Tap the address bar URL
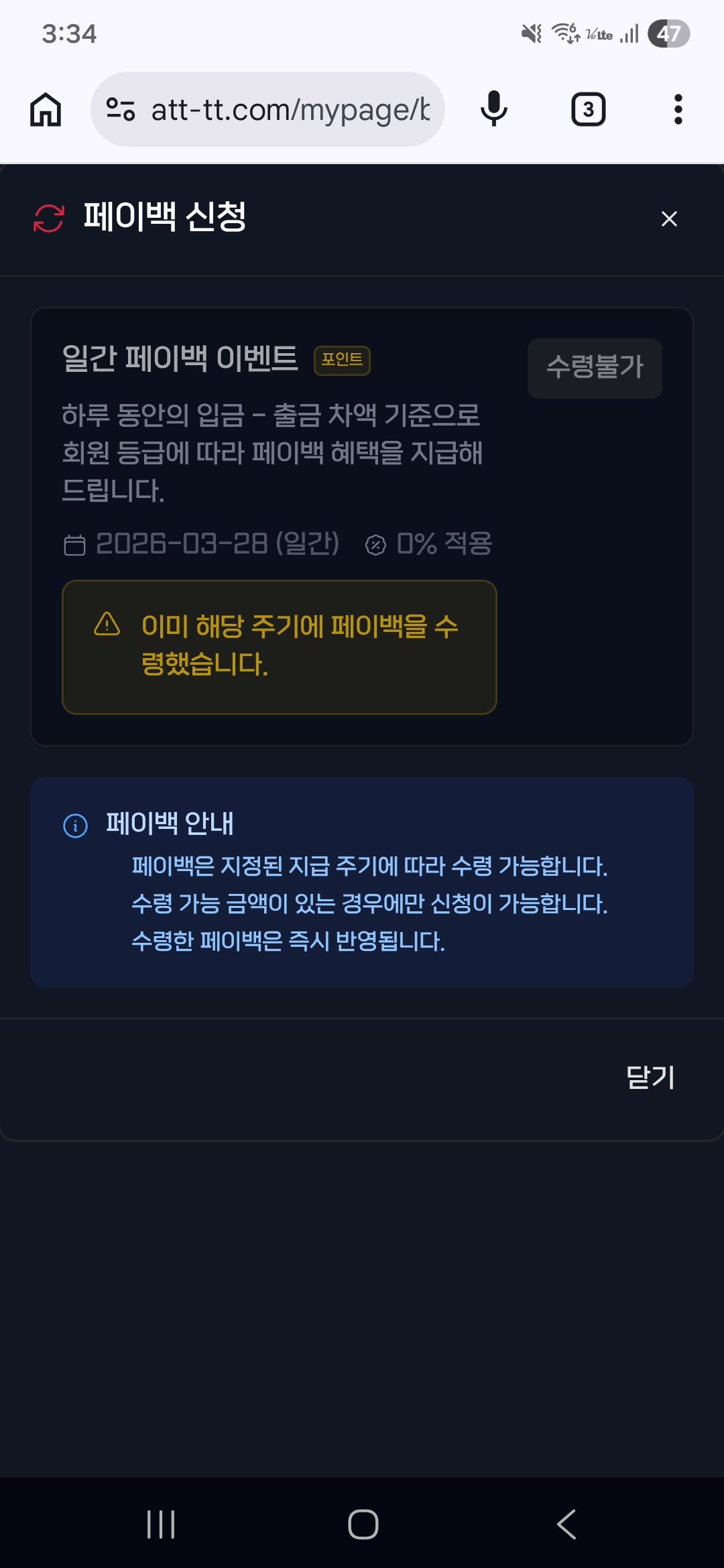This screenshot has width=724, height=1568. point(290,110)
